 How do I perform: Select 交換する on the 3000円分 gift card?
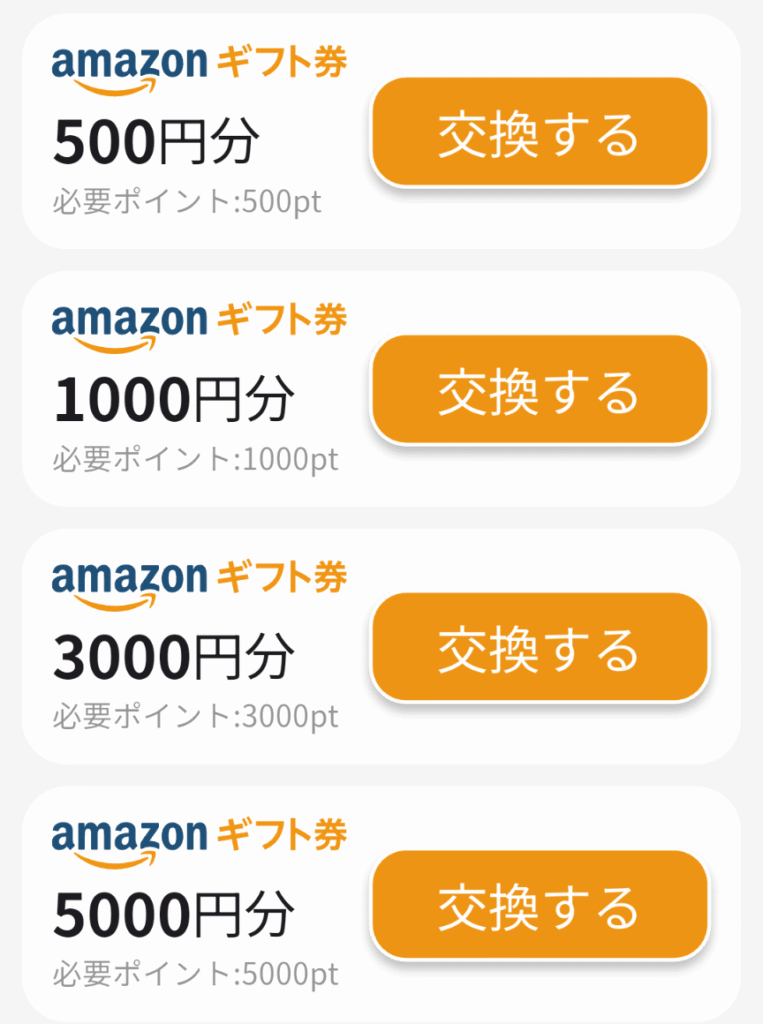point(539,648)
